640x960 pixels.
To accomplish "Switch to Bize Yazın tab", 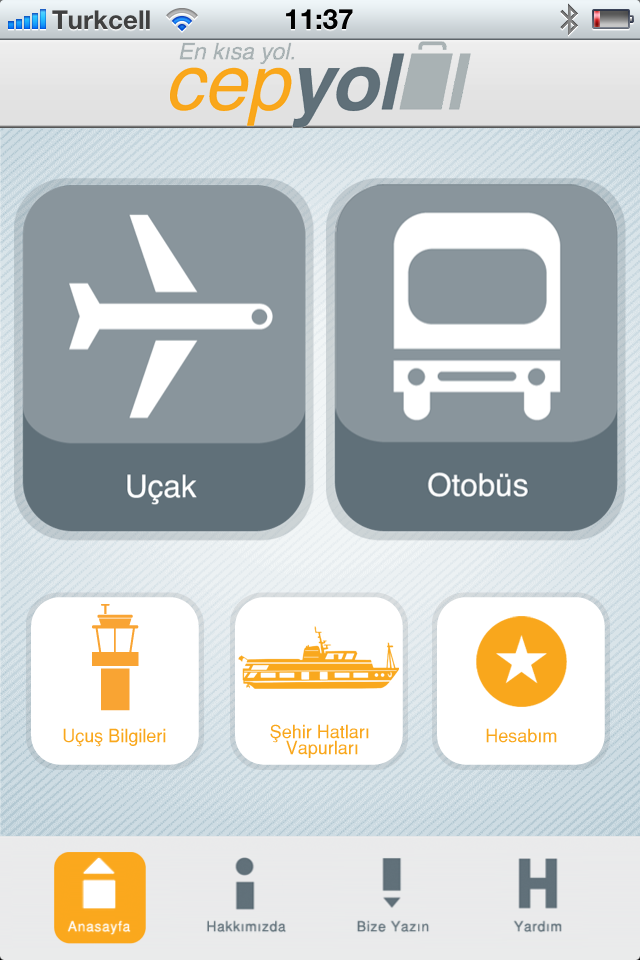I will tap(392, 897).
